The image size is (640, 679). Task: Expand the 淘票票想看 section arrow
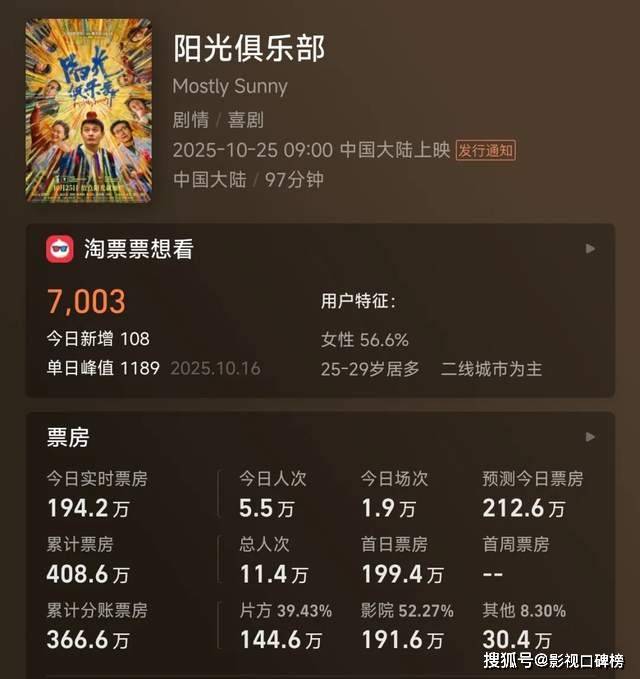(x=590, y=249)
